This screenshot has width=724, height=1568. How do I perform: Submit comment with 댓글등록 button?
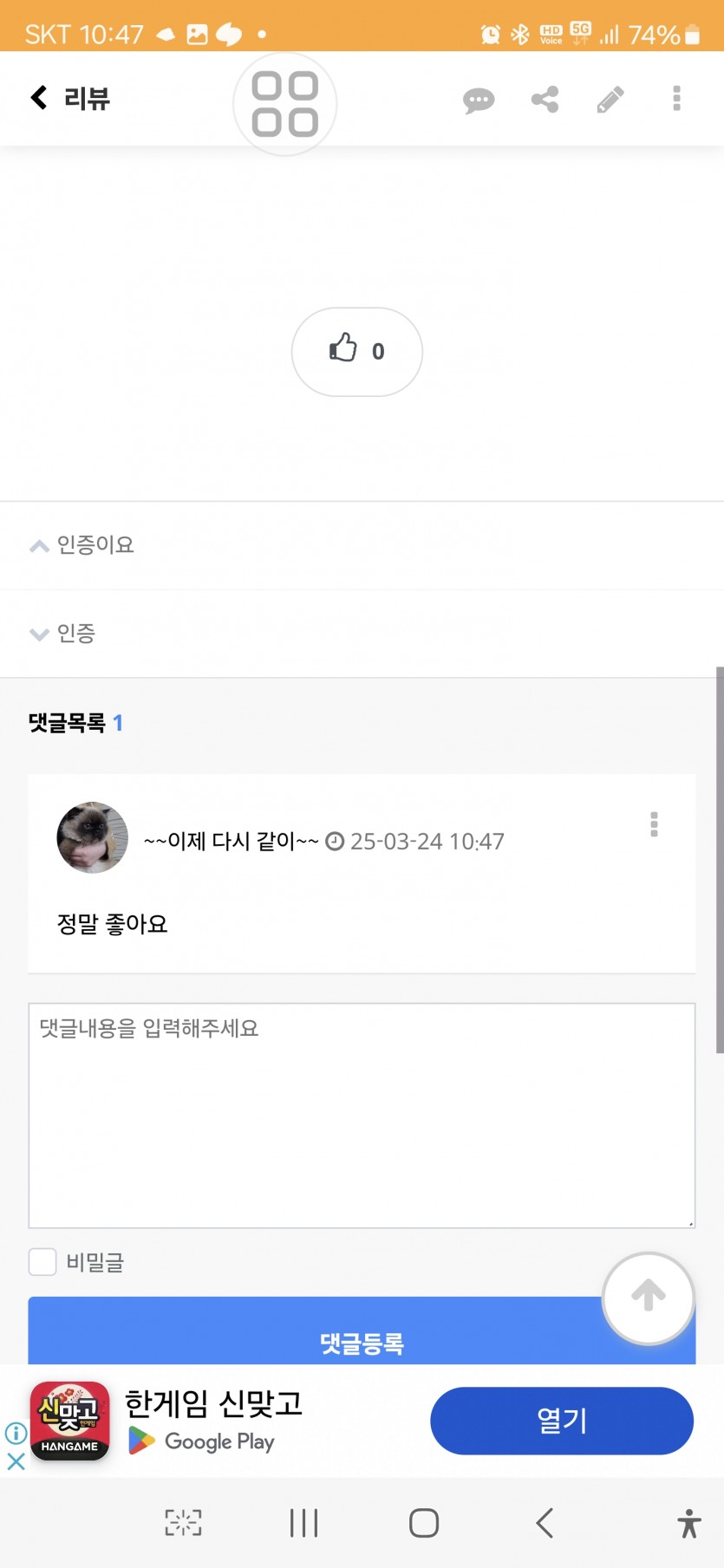pos(362,1332)
